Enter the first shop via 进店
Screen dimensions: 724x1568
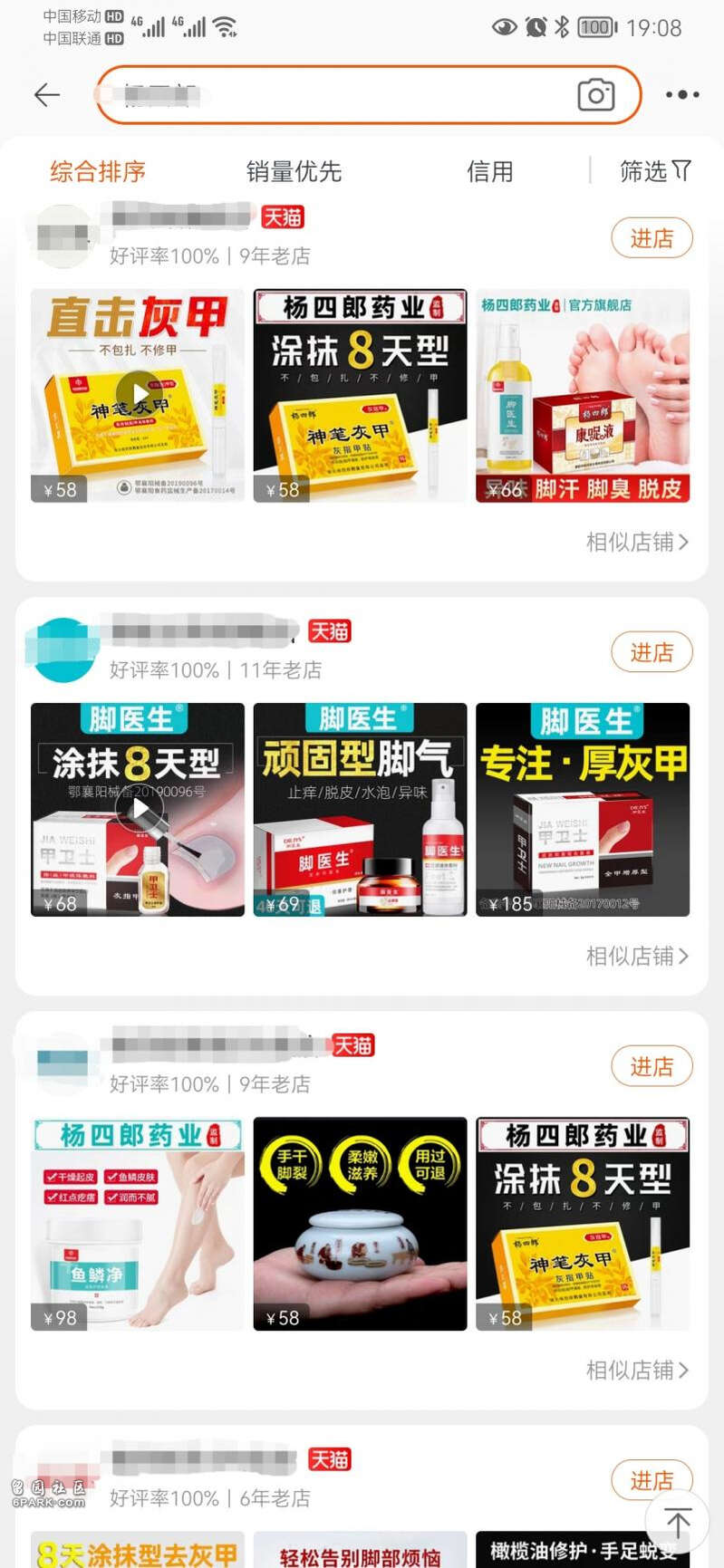652,238
